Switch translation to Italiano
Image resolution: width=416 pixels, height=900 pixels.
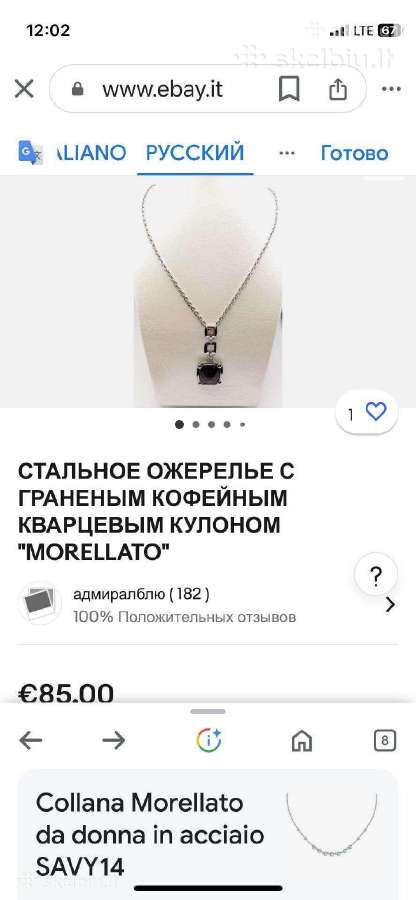92,153
